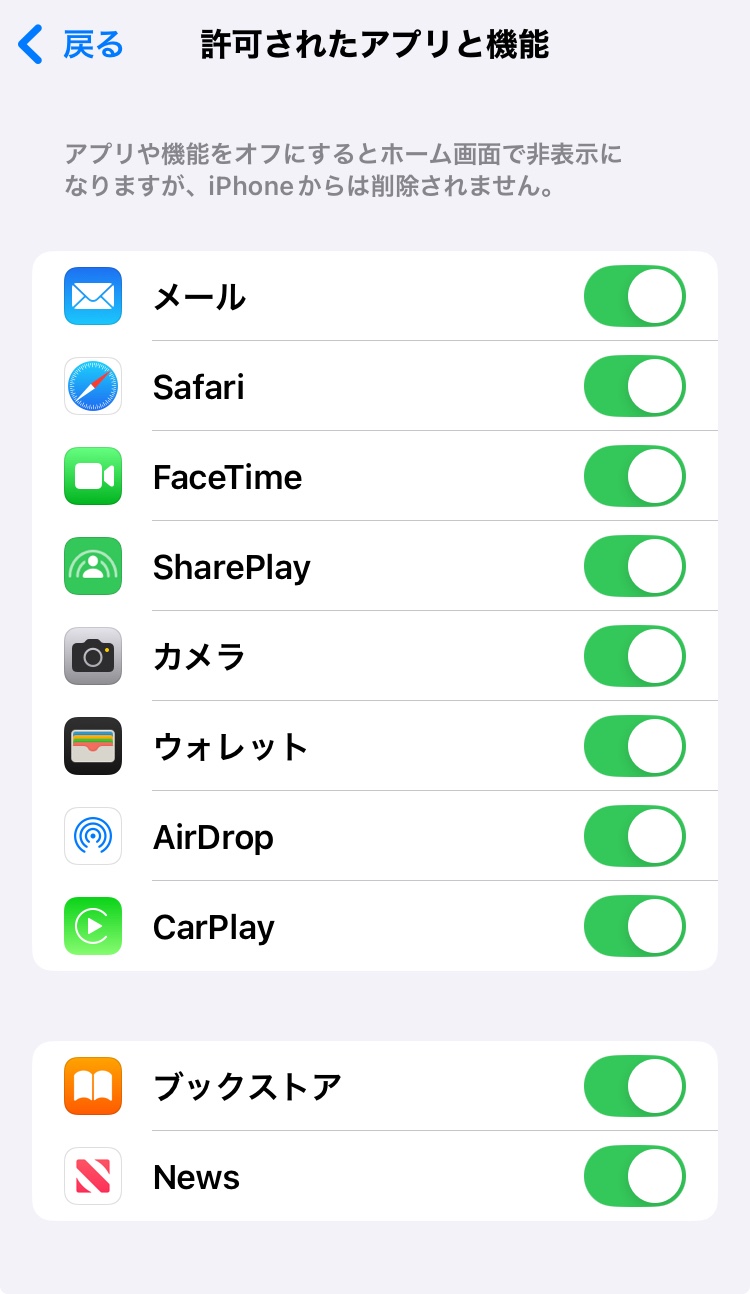Disable the カメラ toggle

634,656
